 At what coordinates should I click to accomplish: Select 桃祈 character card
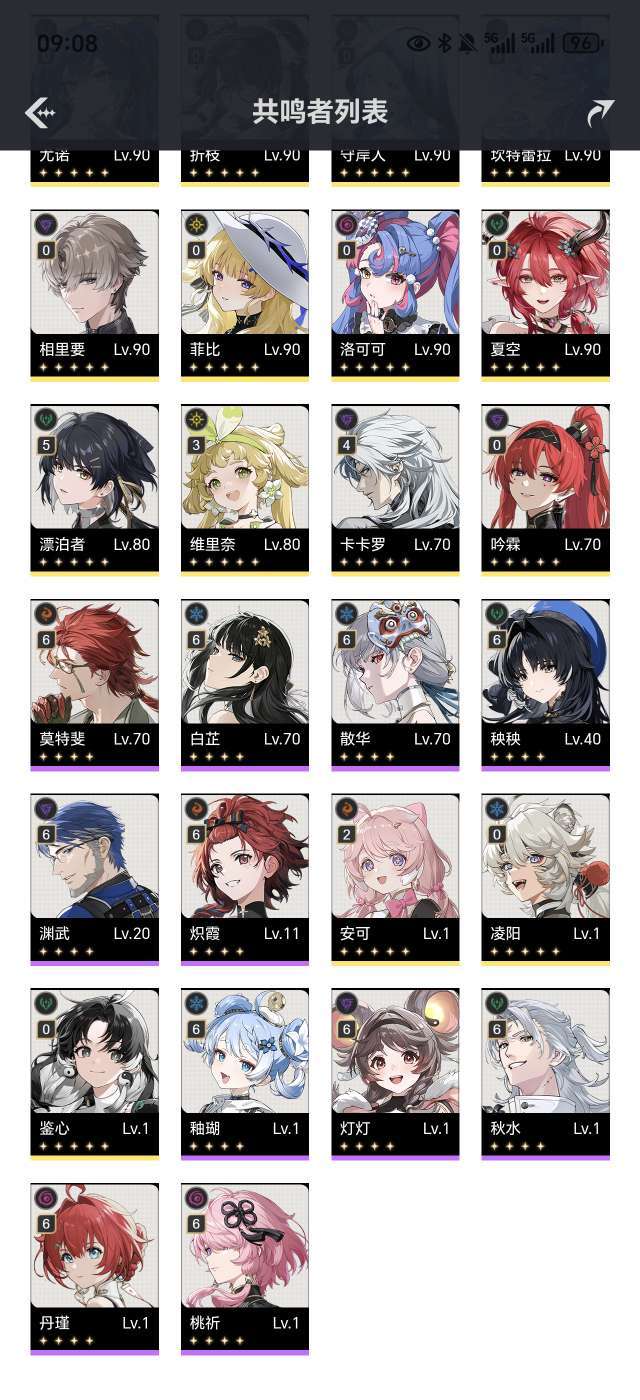pyautogui.click(x=245, y=1267)
